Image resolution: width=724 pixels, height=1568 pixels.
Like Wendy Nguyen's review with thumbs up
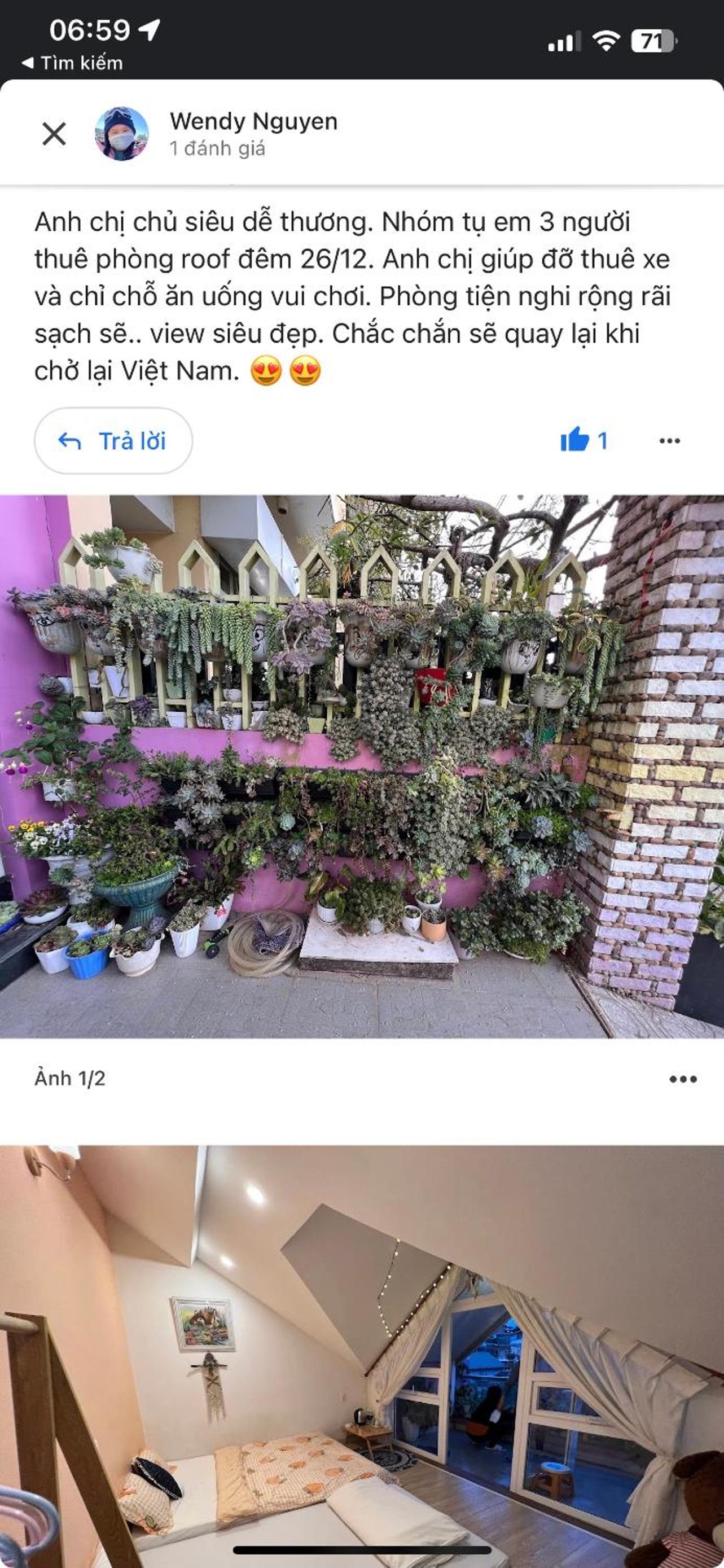583,440
